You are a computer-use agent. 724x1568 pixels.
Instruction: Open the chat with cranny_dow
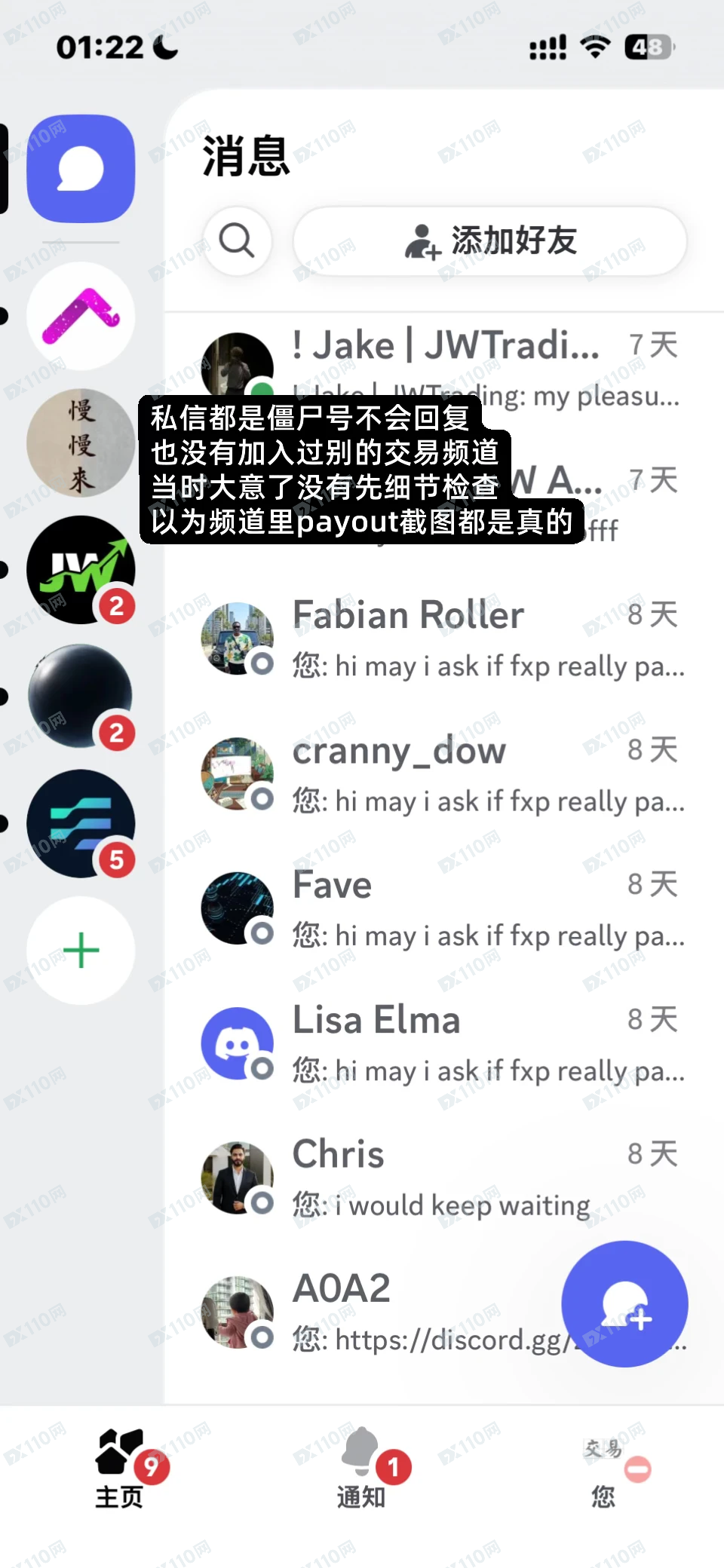coord(445,774)
